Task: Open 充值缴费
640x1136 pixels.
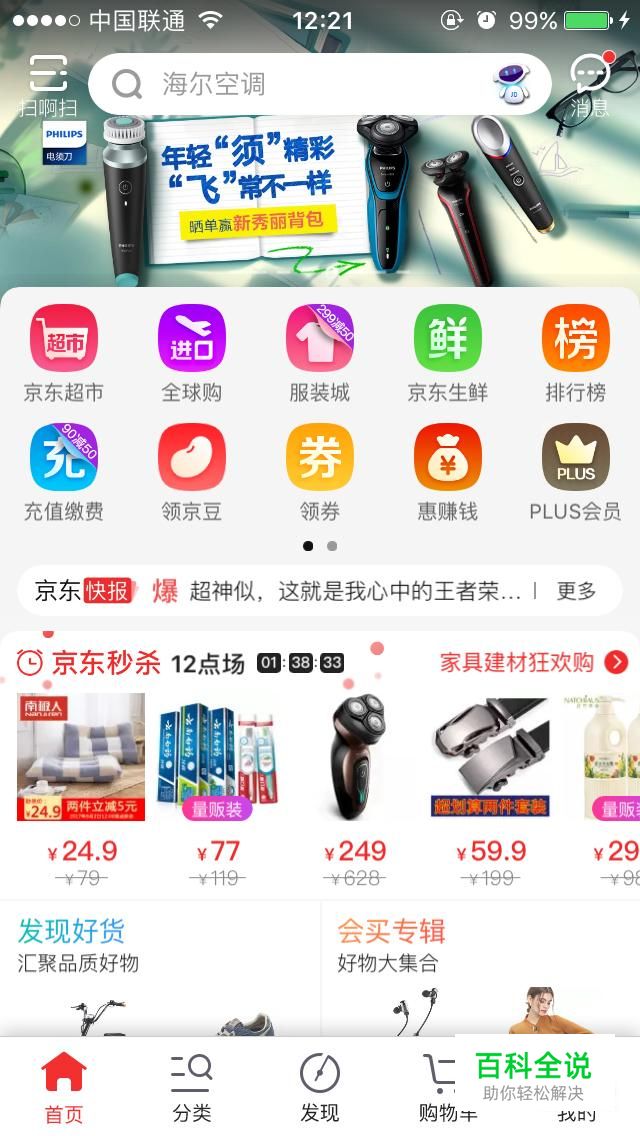Action: click(64, 471)
